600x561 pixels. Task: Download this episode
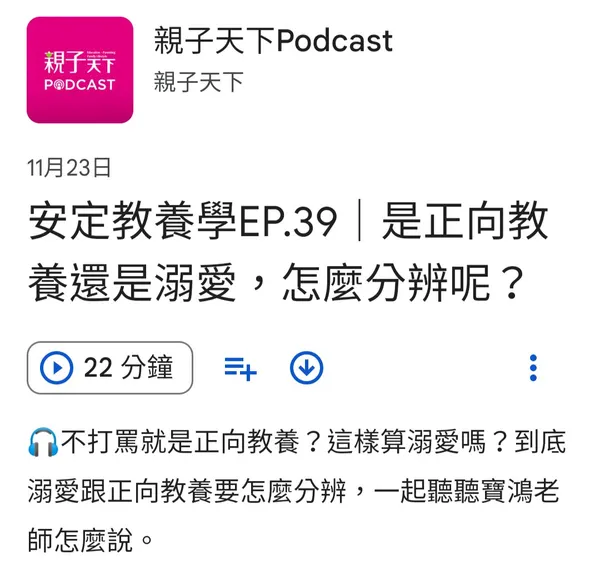pyautogui.click(x=306, y=368)
